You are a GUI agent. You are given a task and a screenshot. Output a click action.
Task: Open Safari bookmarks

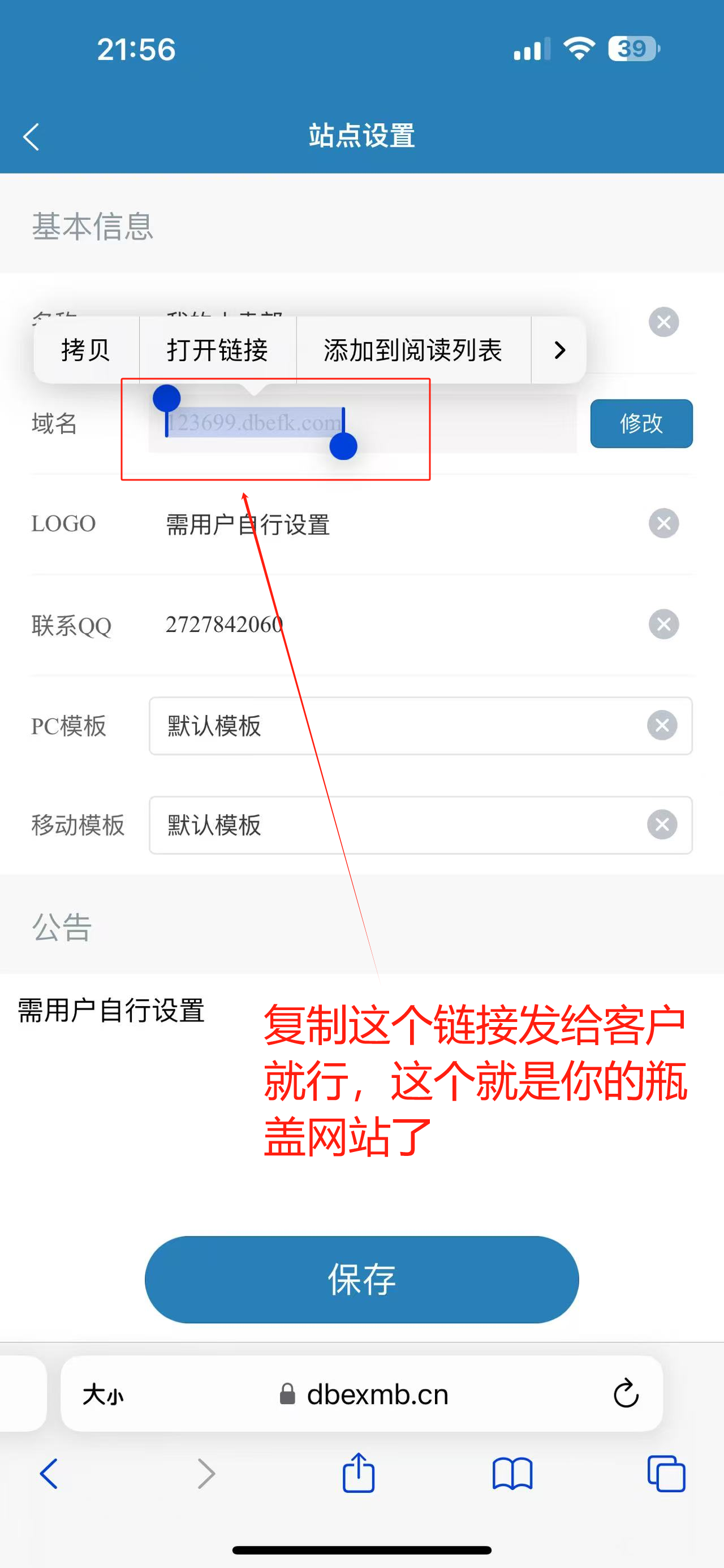[x=512, y=1474]
